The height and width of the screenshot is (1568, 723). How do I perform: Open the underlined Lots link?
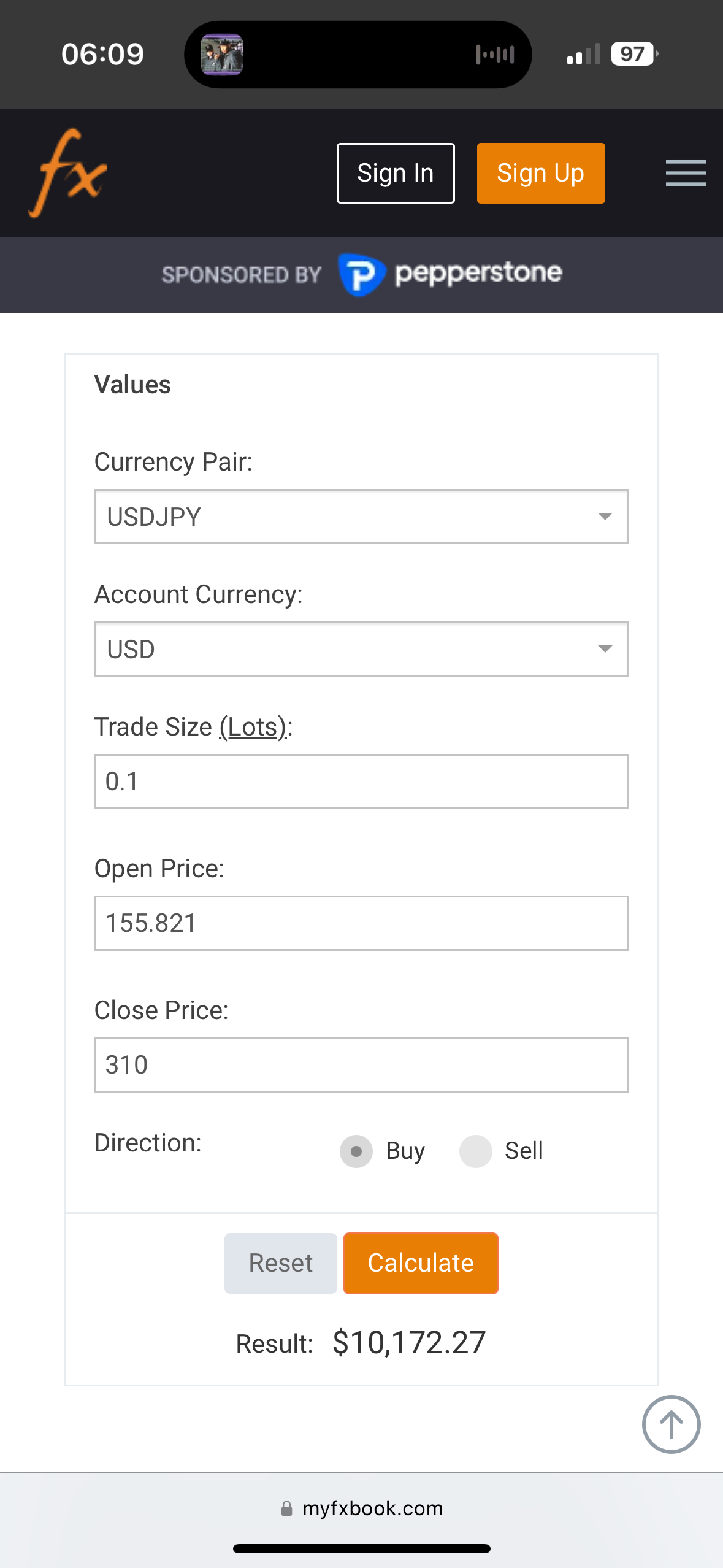click(253, 727)
